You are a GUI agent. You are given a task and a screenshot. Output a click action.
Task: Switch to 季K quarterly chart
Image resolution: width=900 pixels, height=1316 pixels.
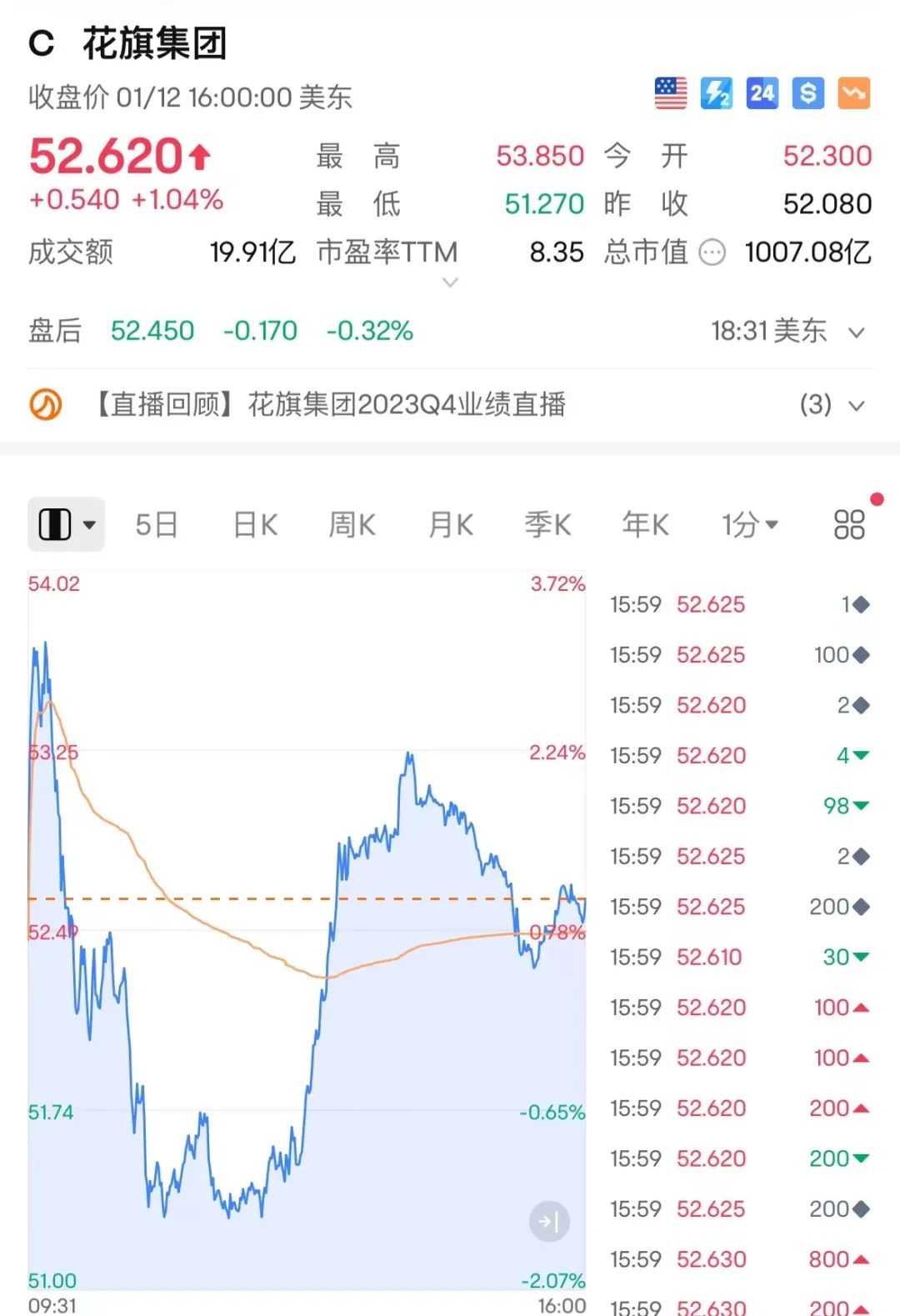pos(547,525)
